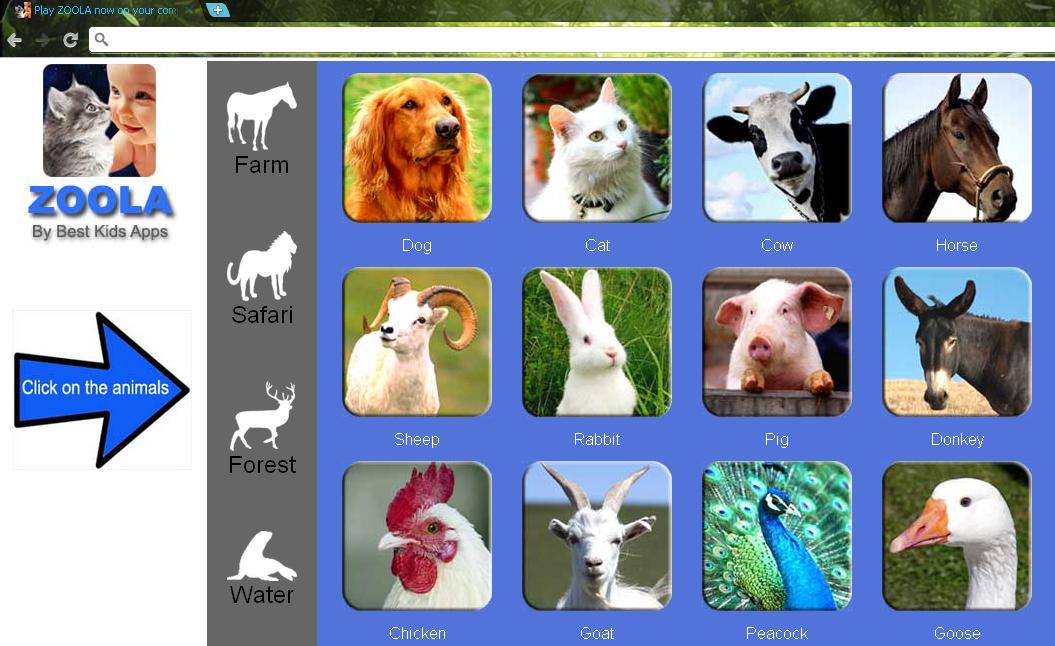Go back with the browser back arrow
Viewport: 1055px width, 646px height.
(14, 40)
